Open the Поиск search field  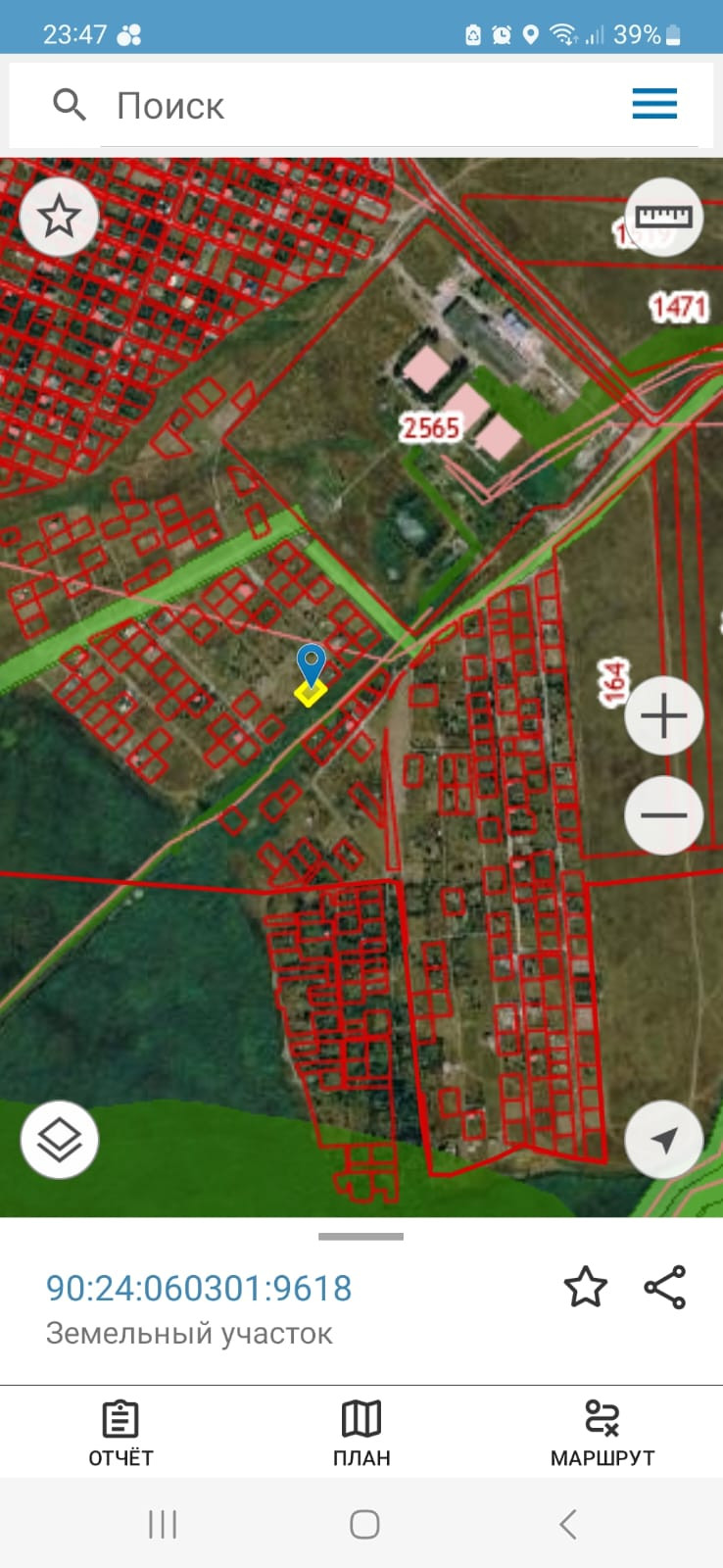[372, 105]
